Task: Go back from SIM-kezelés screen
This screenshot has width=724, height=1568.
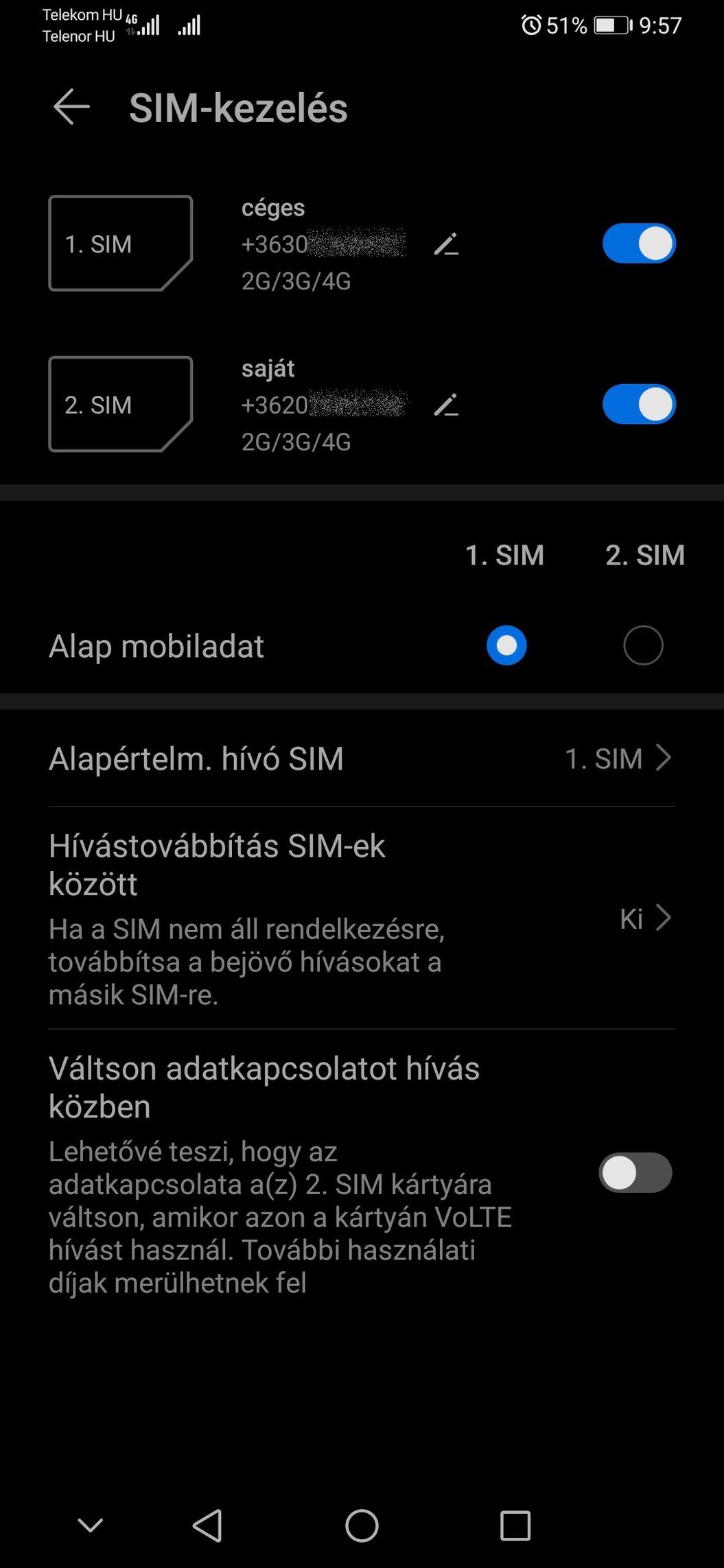Action: tap(71, 107)
